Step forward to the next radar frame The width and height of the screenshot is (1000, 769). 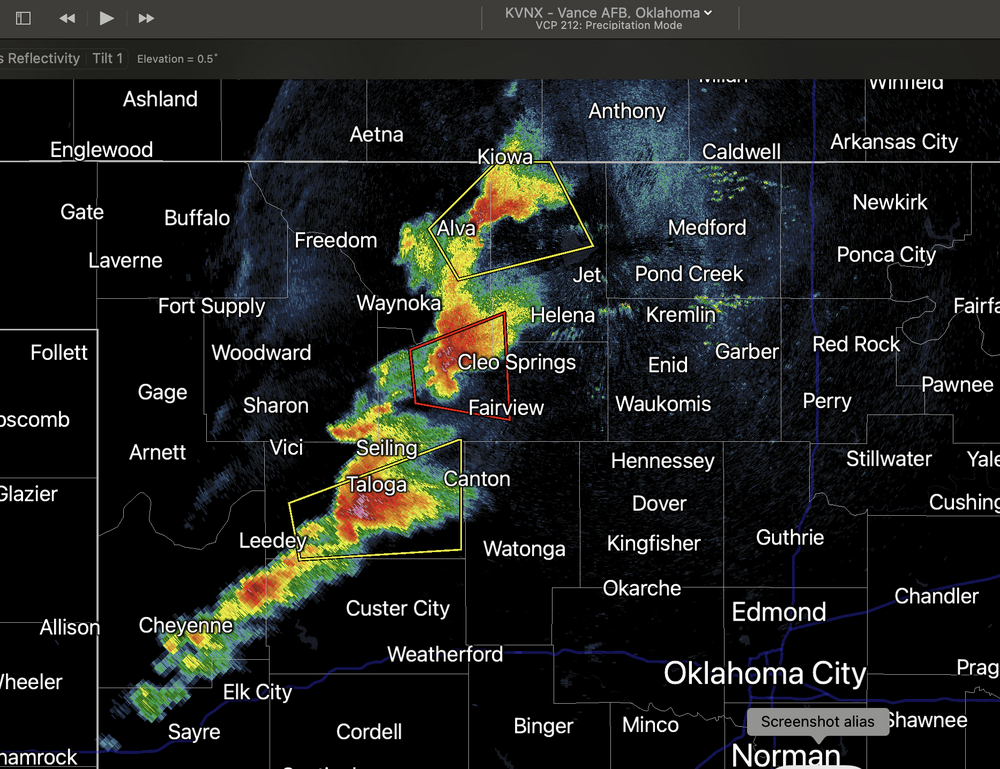point(146,18)
